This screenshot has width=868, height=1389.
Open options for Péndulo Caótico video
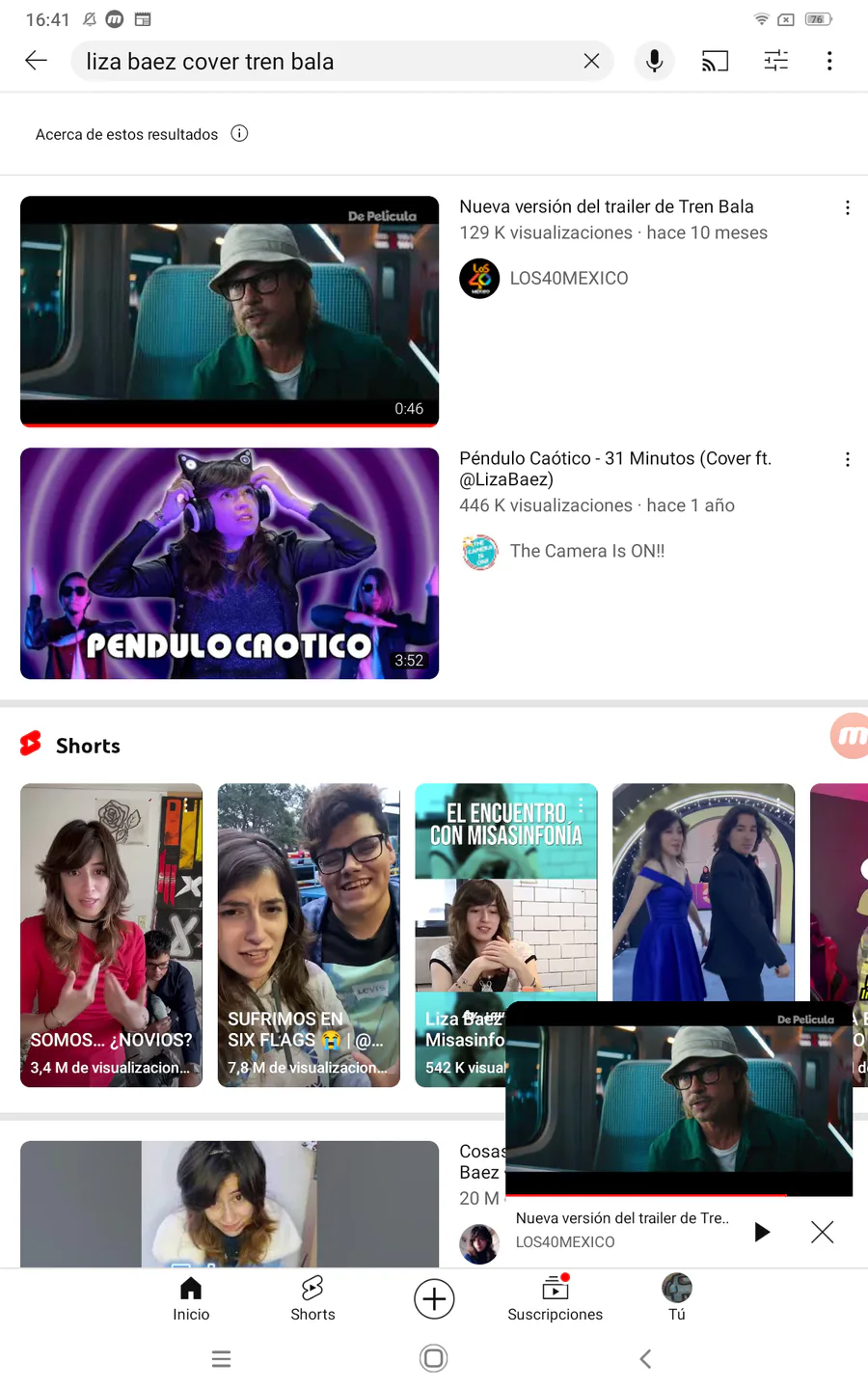(848, 460)
